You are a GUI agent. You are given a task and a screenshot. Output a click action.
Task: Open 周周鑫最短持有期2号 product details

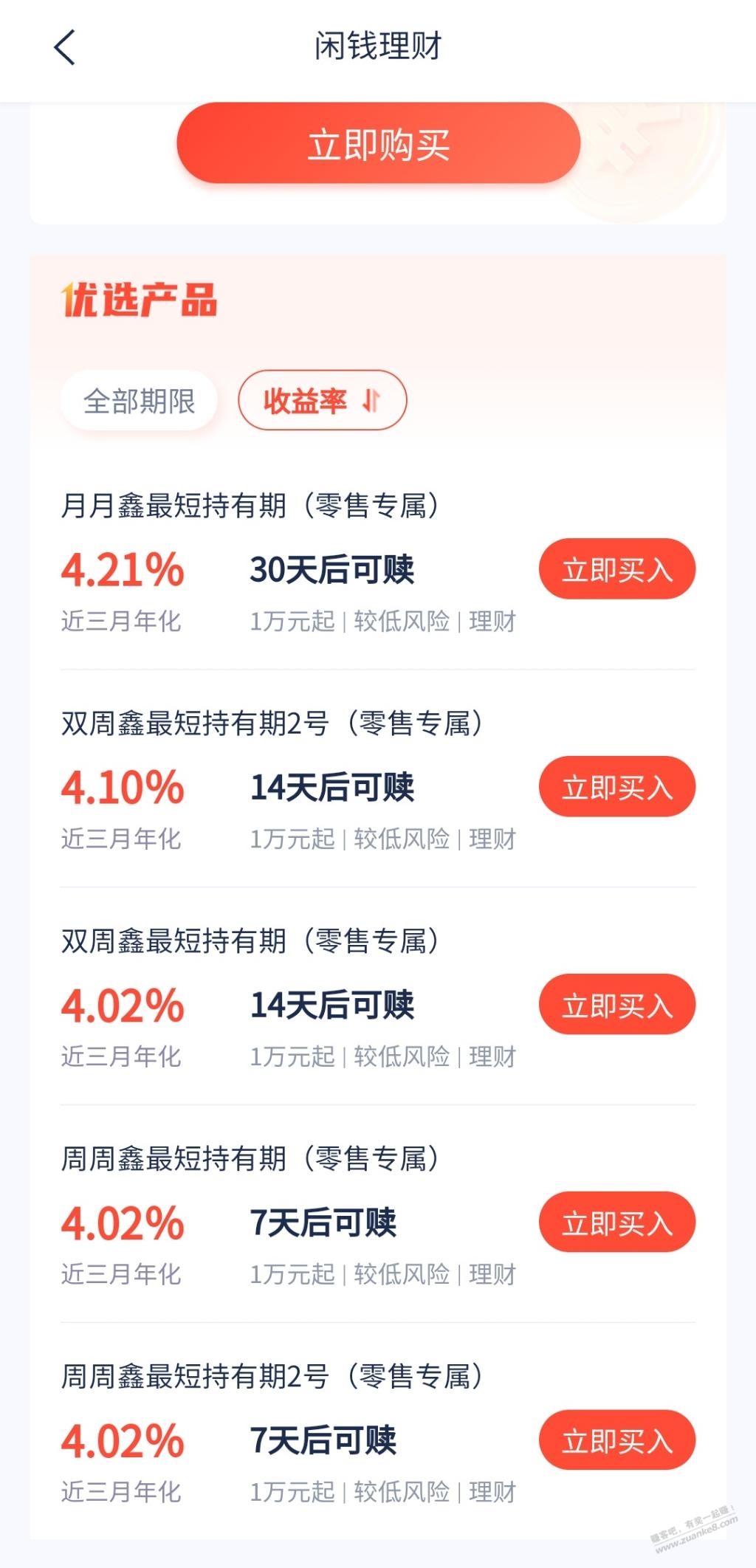tap(272, 1377)
